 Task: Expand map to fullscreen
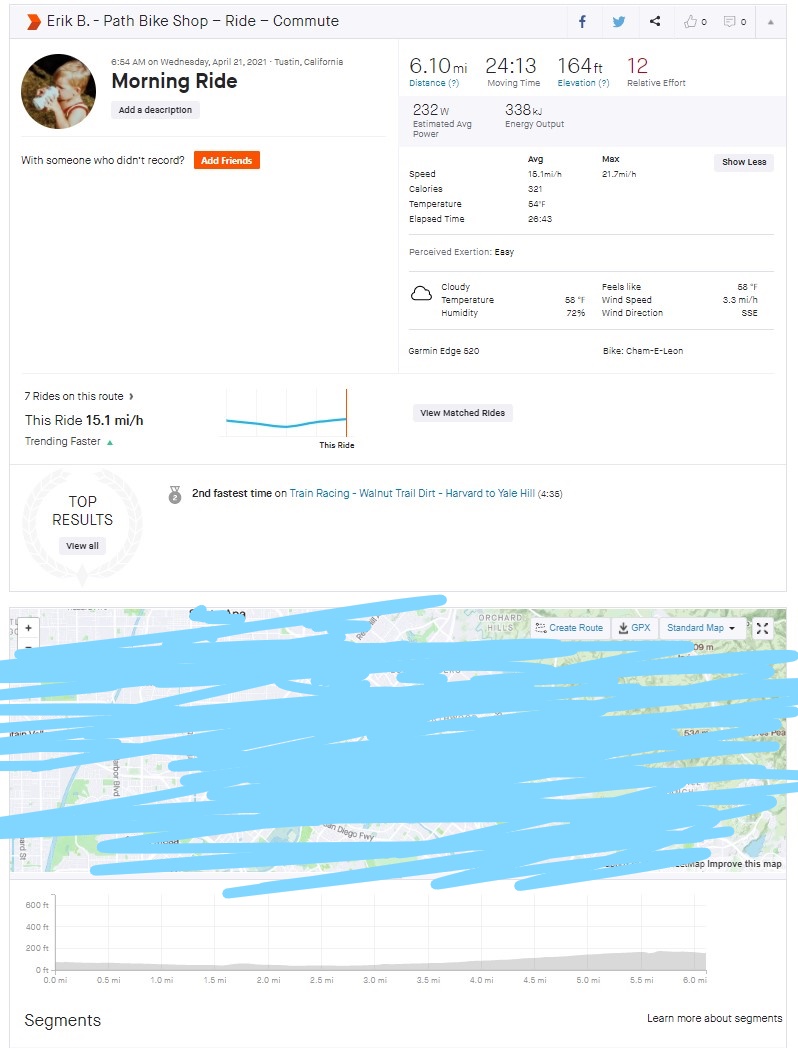pyautogui.click(x=763, y=628)
